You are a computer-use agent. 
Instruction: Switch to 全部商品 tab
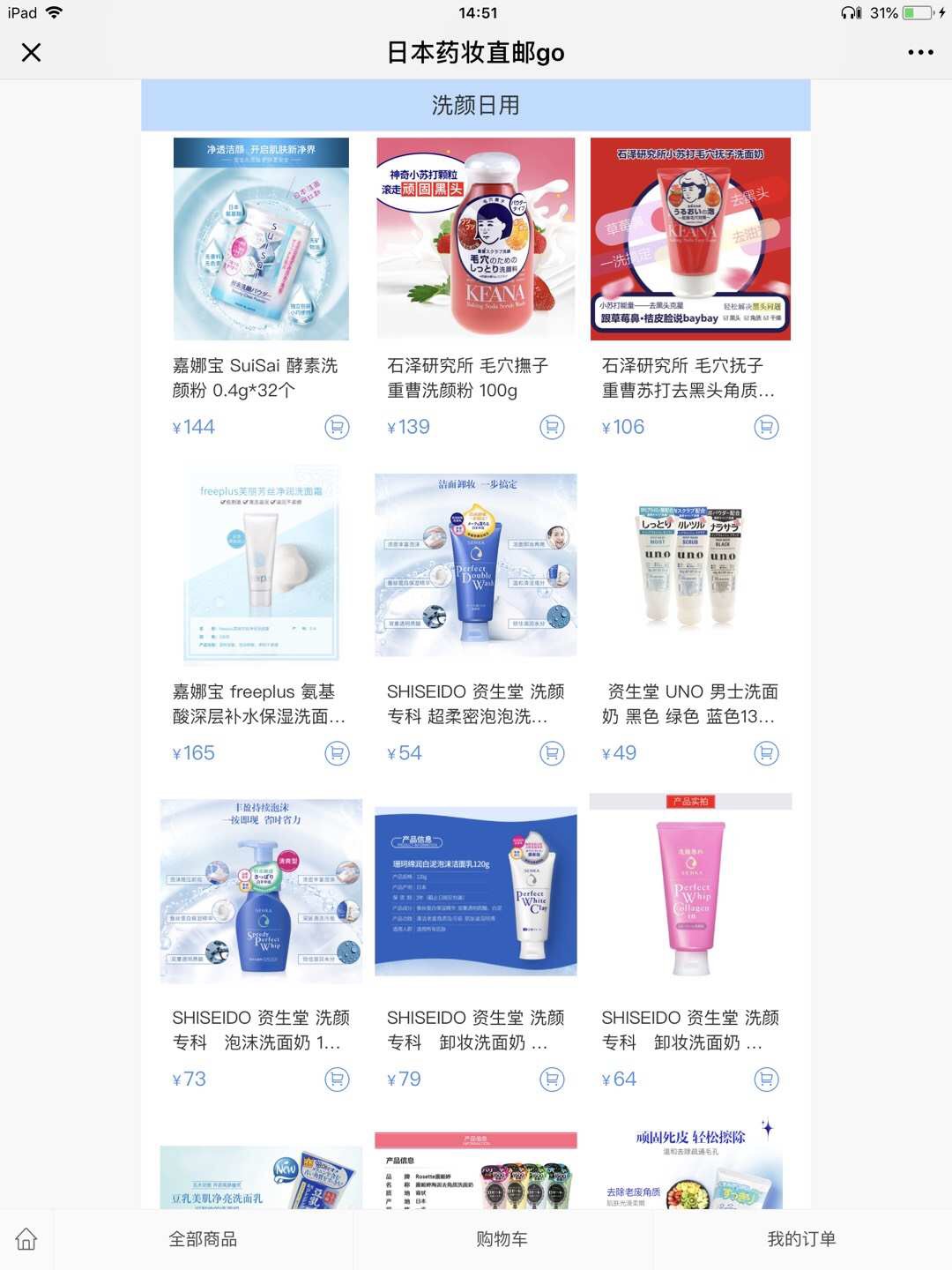click(203, 1239)
